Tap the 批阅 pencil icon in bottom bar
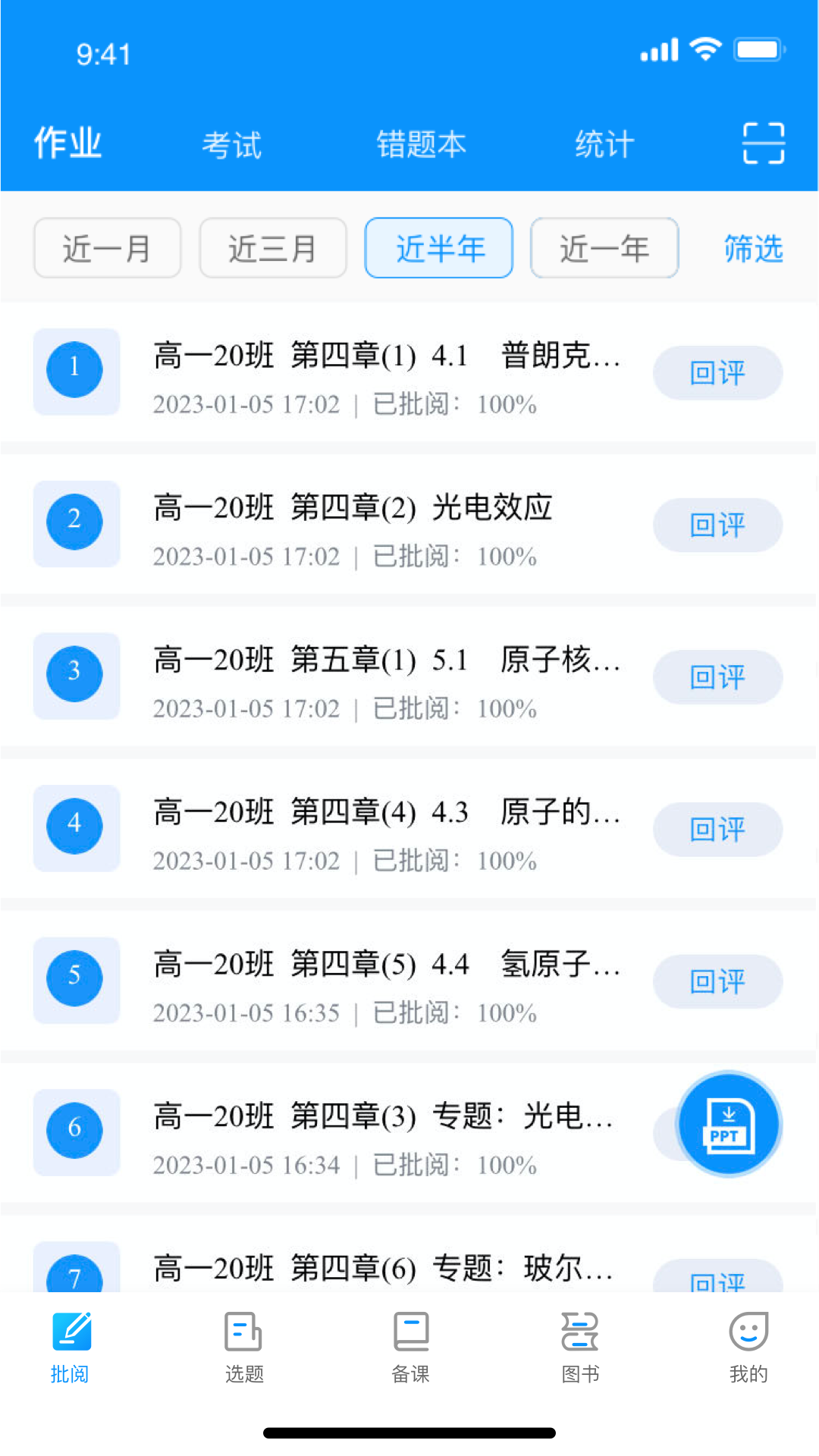Viewport: 819px width, 1456px height. coord(71,1331)
